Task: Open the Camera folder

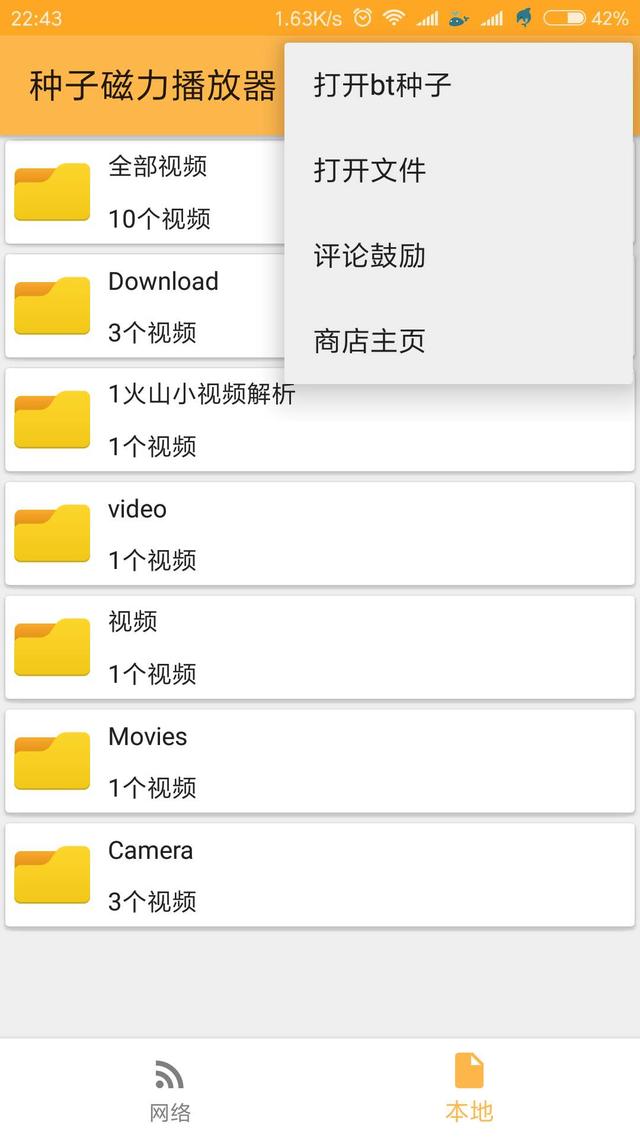Action: 320,876
